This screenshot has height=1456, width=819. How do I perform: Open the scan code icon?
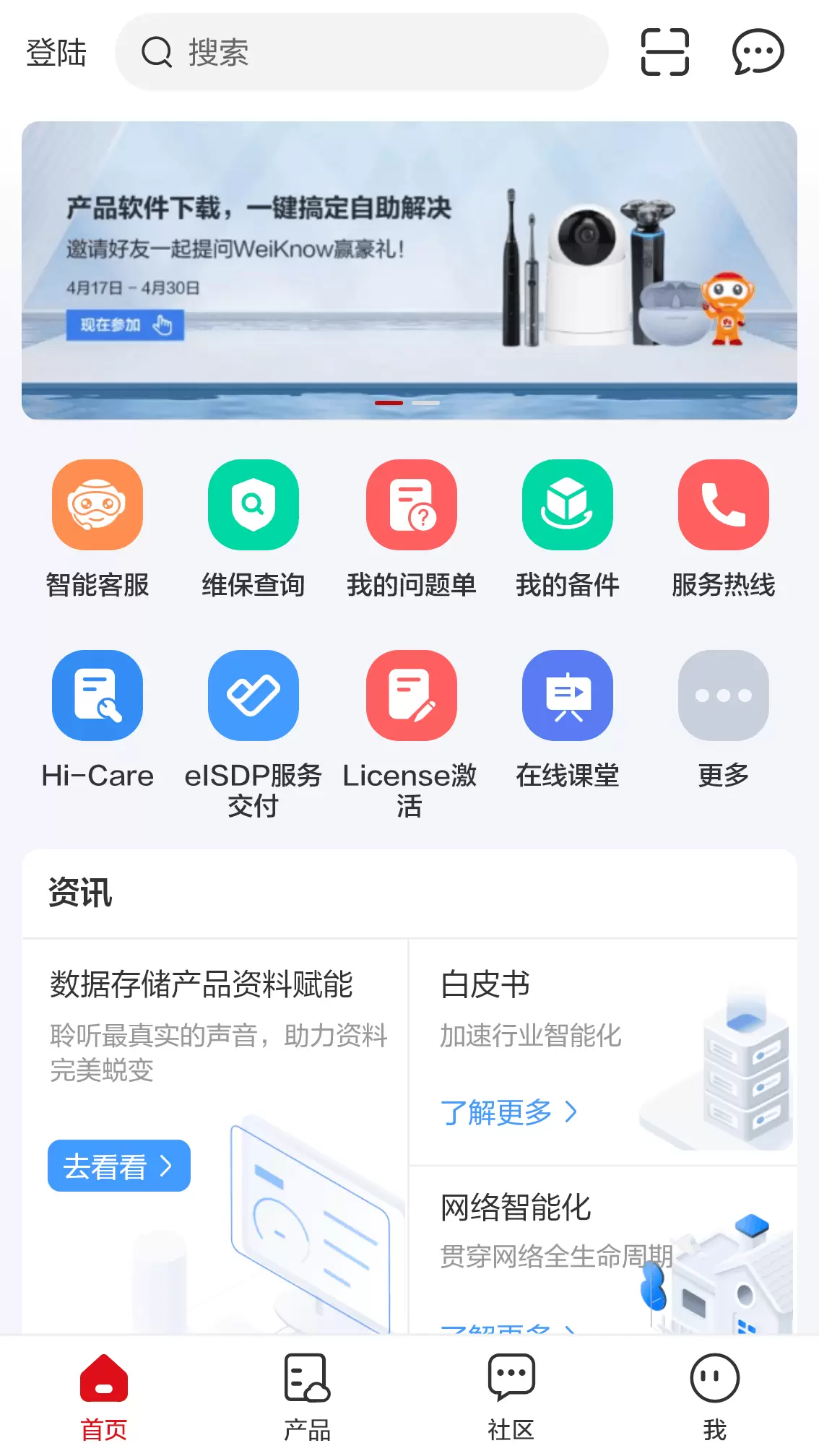(x=664, y=52)
